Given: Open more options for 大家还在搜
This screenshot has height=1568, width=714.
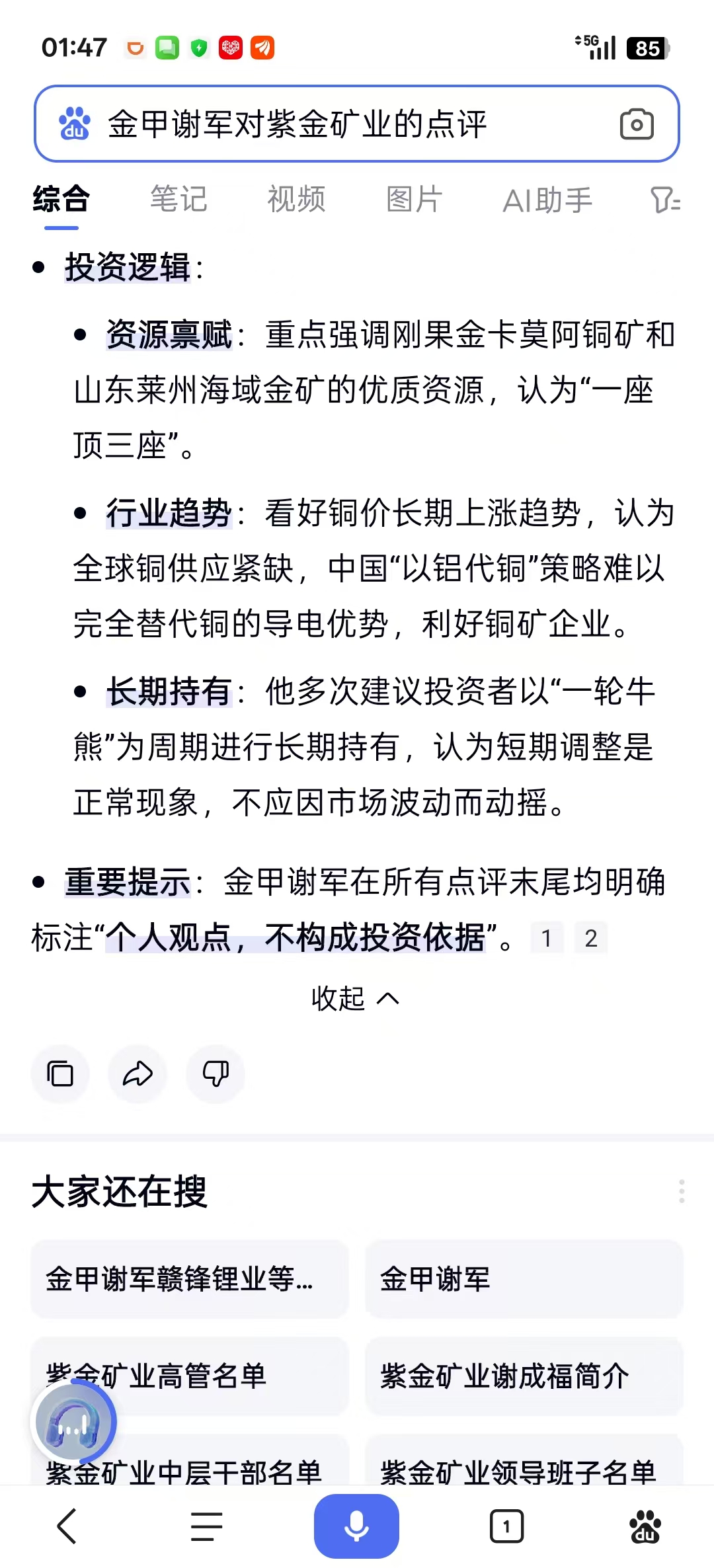Looking at the screenshot, I should [681, 1191].
